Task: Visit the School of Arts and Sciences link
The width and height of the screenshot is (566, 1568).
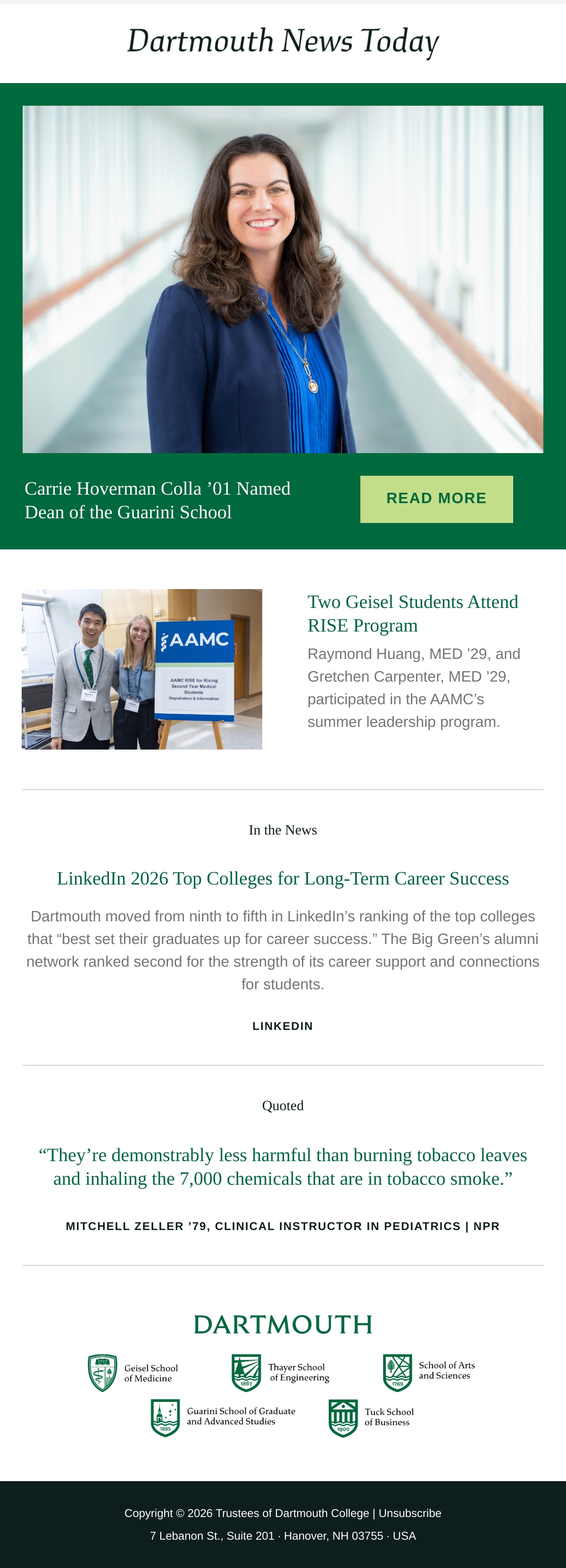Action: [x=429, y=1373]
